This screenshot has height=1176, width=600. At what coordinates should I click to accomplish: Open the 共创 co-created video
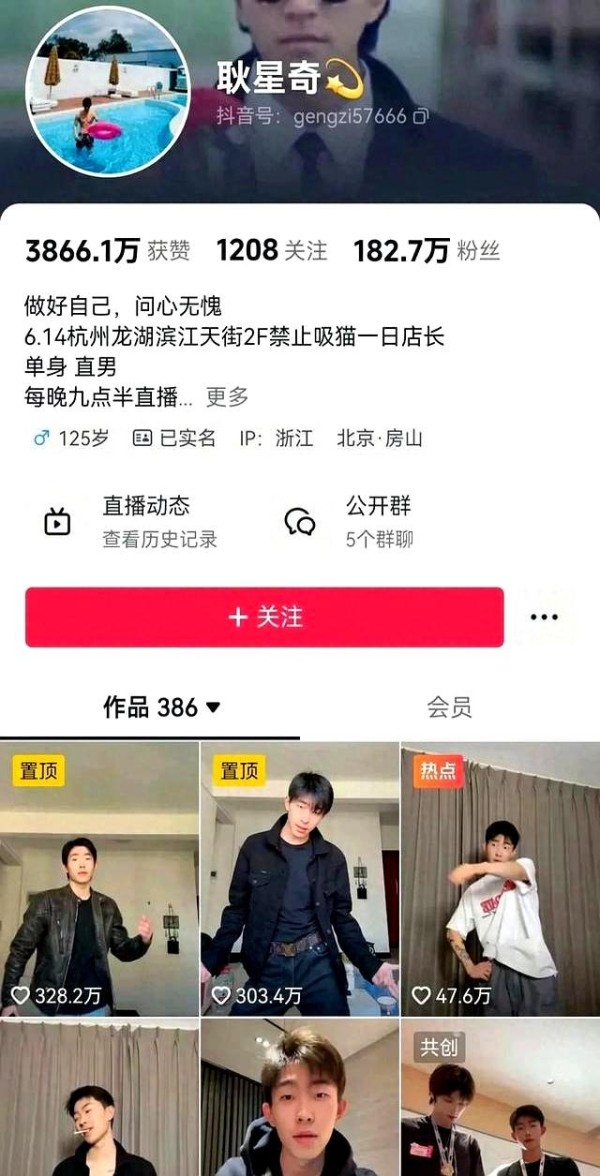[x=500, y=1100]
